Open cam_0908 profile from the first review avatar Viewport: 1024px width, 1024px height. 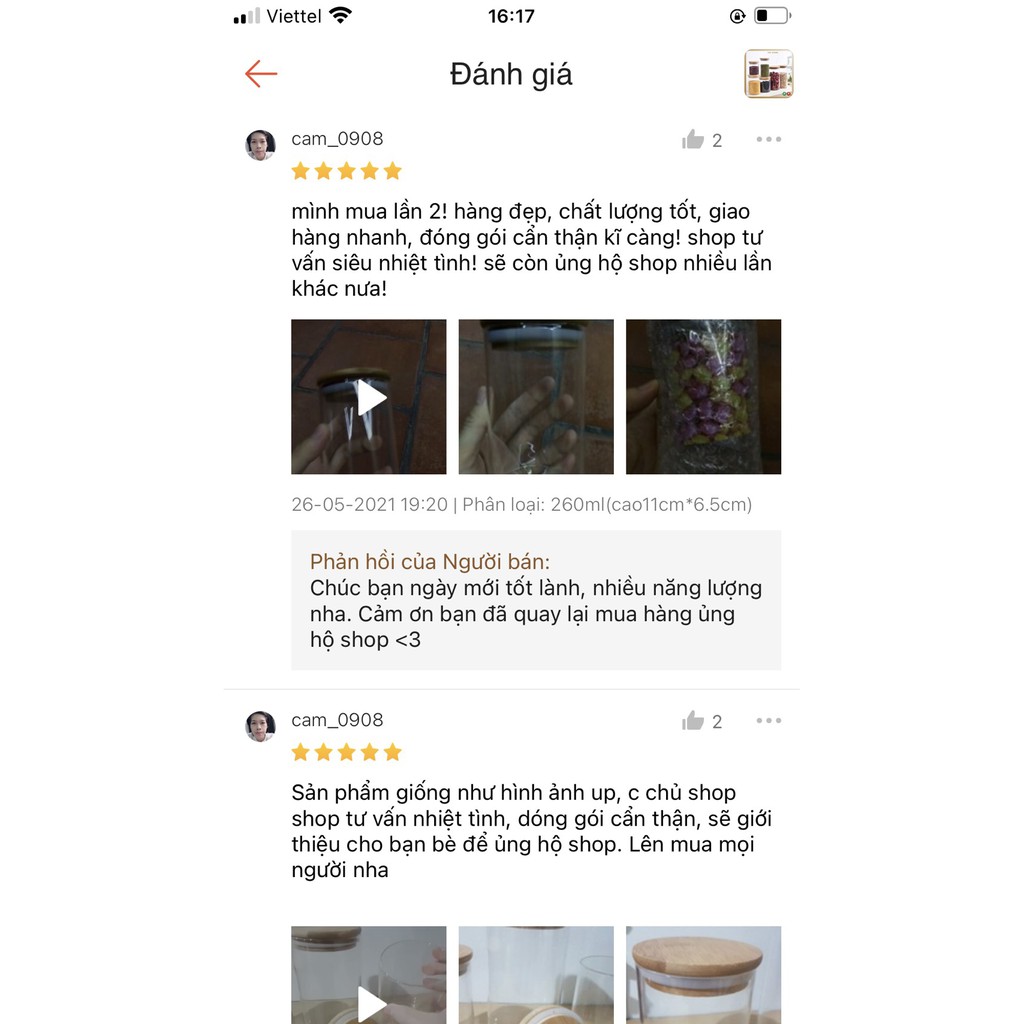(x=260, y=145)
